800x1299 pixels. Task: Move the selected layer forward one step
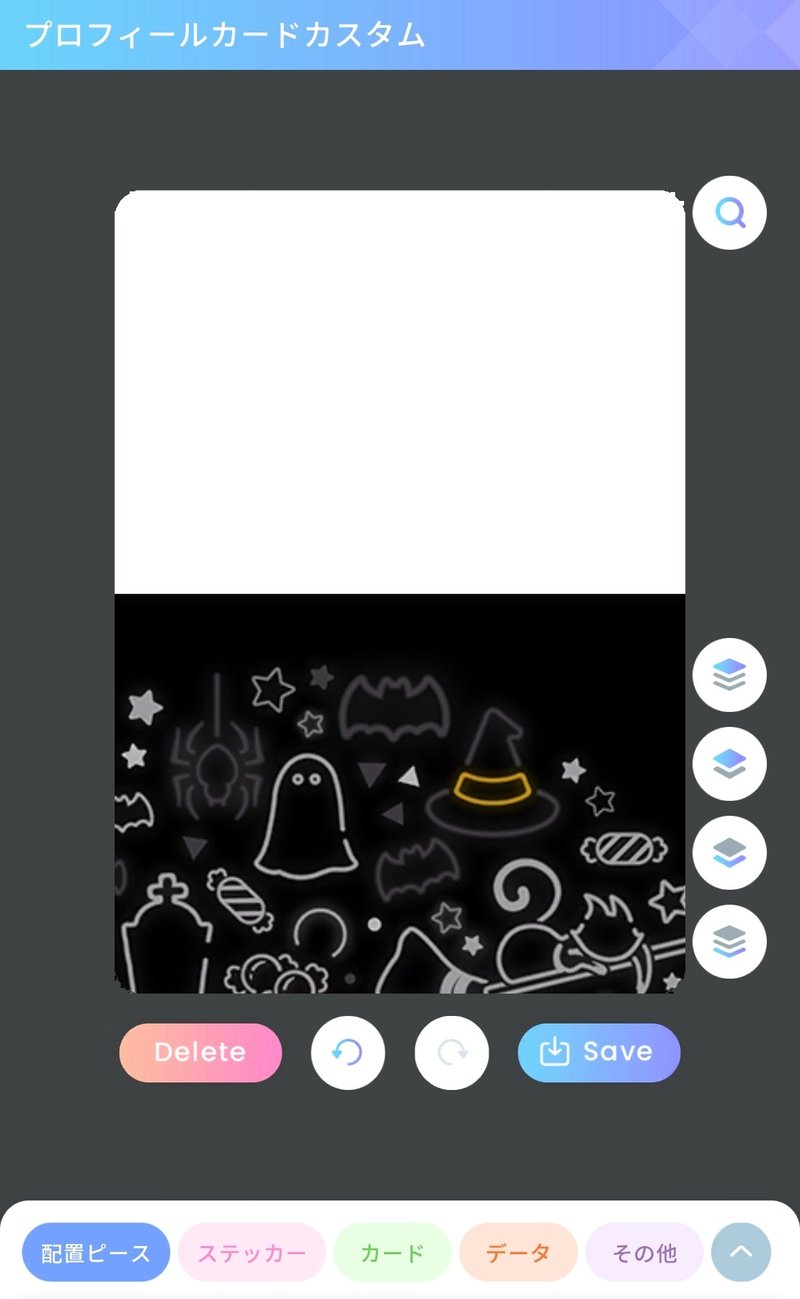coord(729,764)
